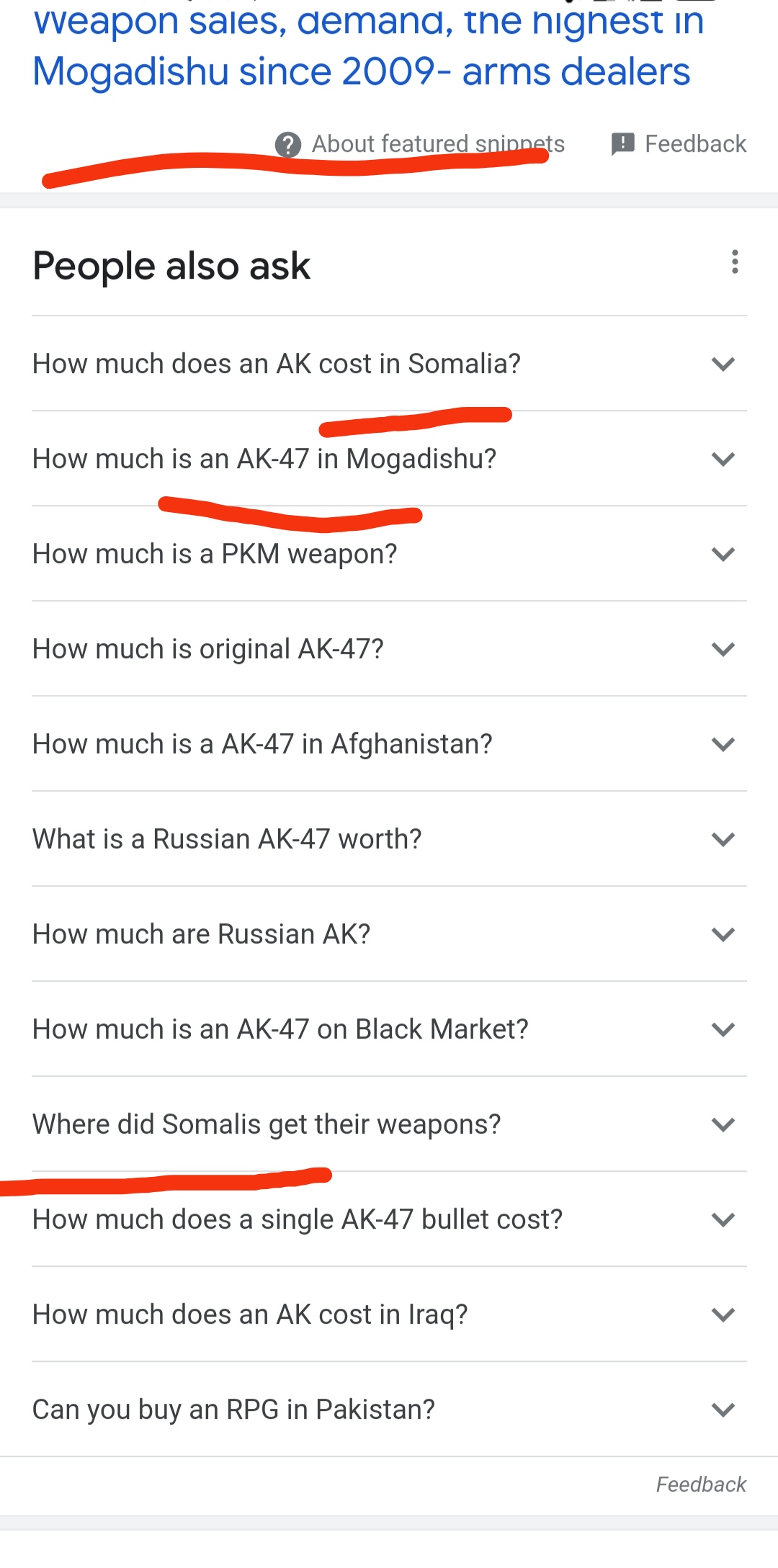Open the People also ask overflow menu
Screen dimensions: 778x1568
[735, 262]
